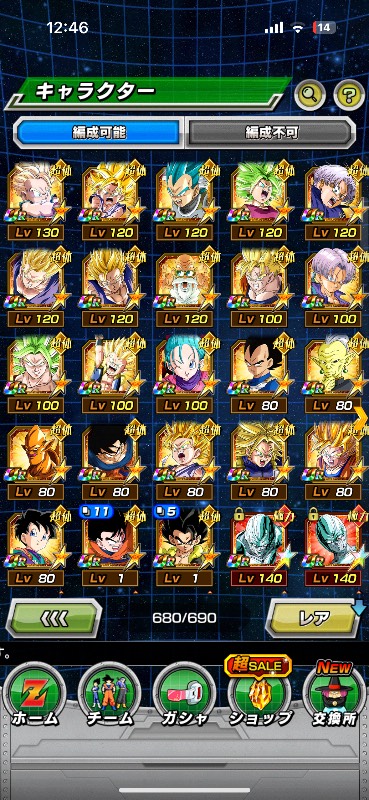Screen dimensions: 369x800
Task: Open the レア sort button
Action: pyautogui.click(x=314, y=617)
